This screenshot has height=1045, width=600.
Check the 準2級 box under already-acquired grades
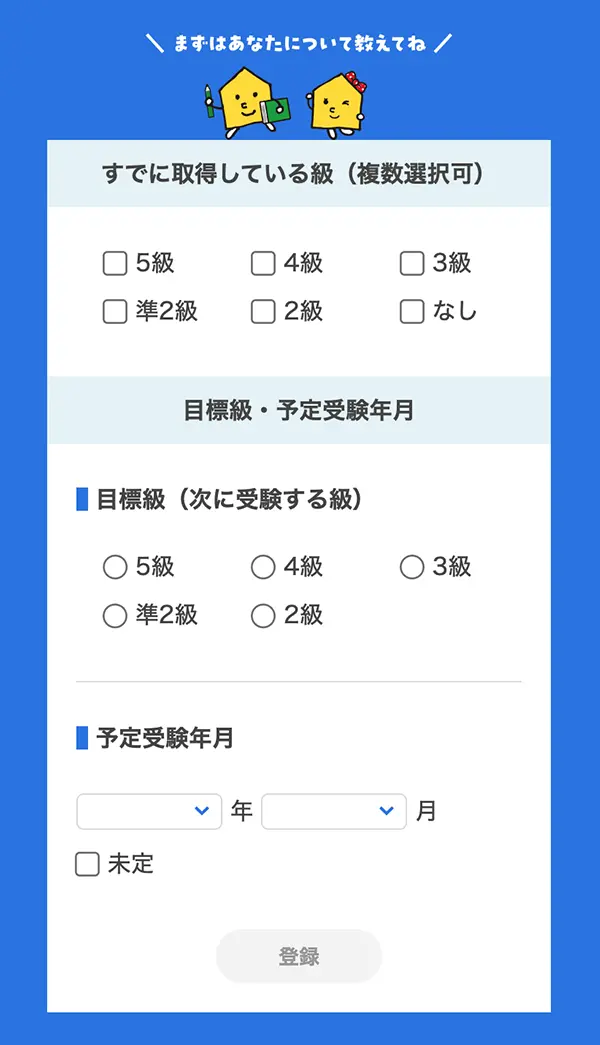tap(115, 311)
